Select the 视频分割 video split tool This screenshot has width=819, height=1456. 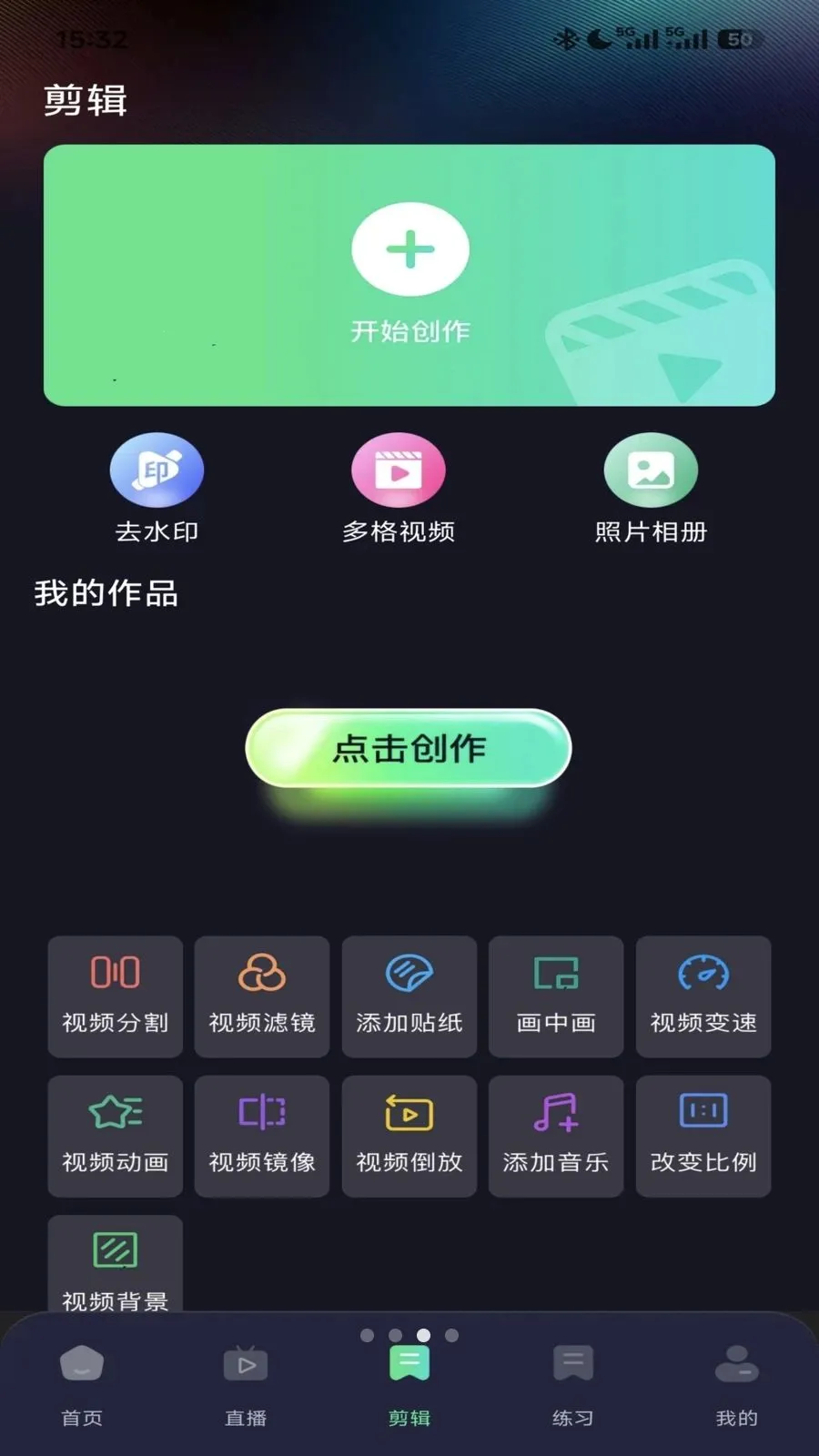tap(115, 997)
